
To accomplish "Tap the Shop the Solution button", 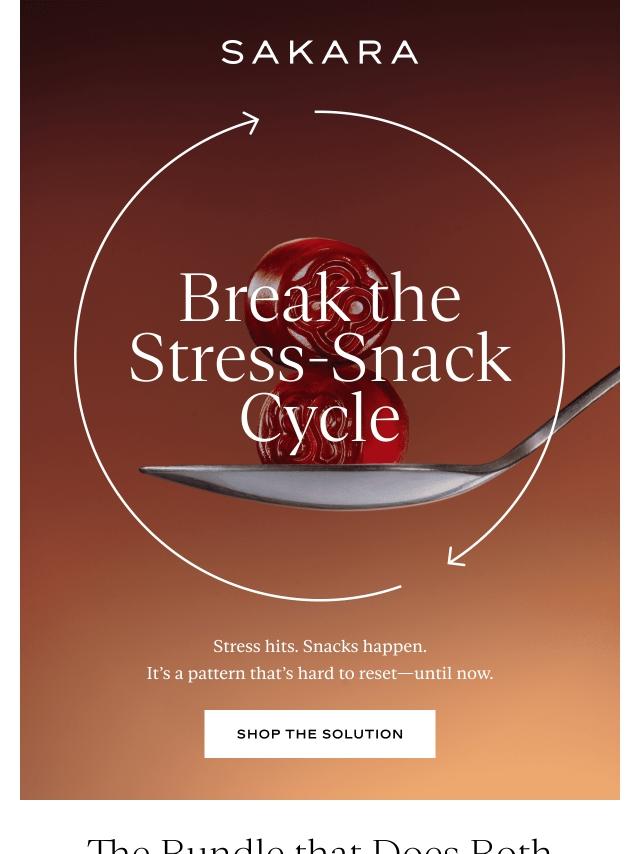I will click(x=320, y=734).
